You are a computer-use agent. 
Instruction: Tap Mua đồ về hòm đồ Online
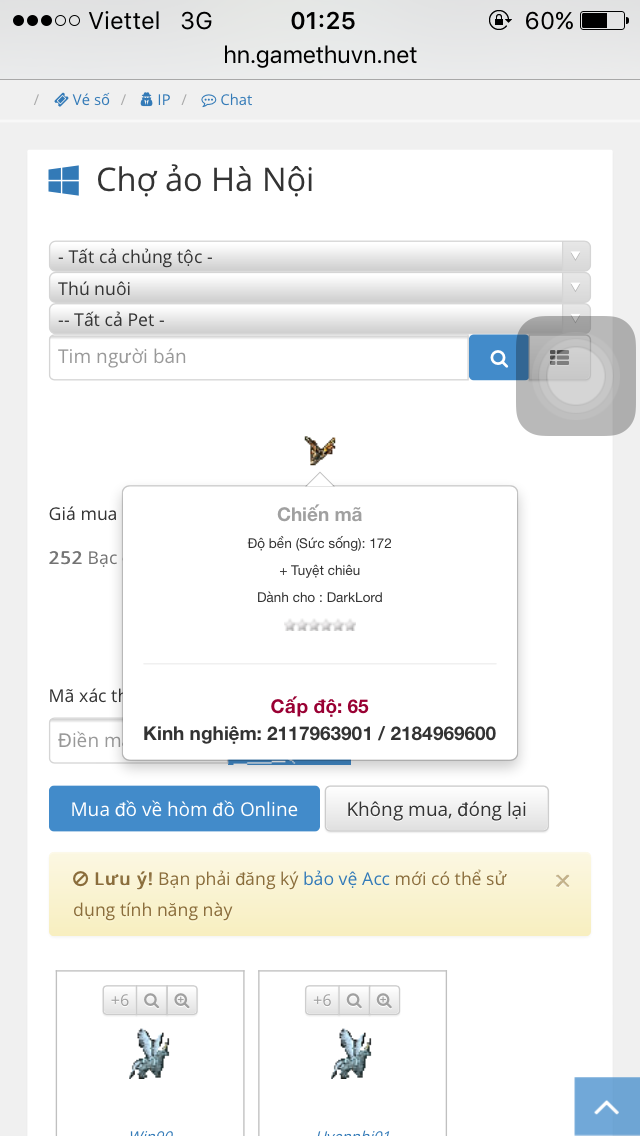[x=184, y=809]
